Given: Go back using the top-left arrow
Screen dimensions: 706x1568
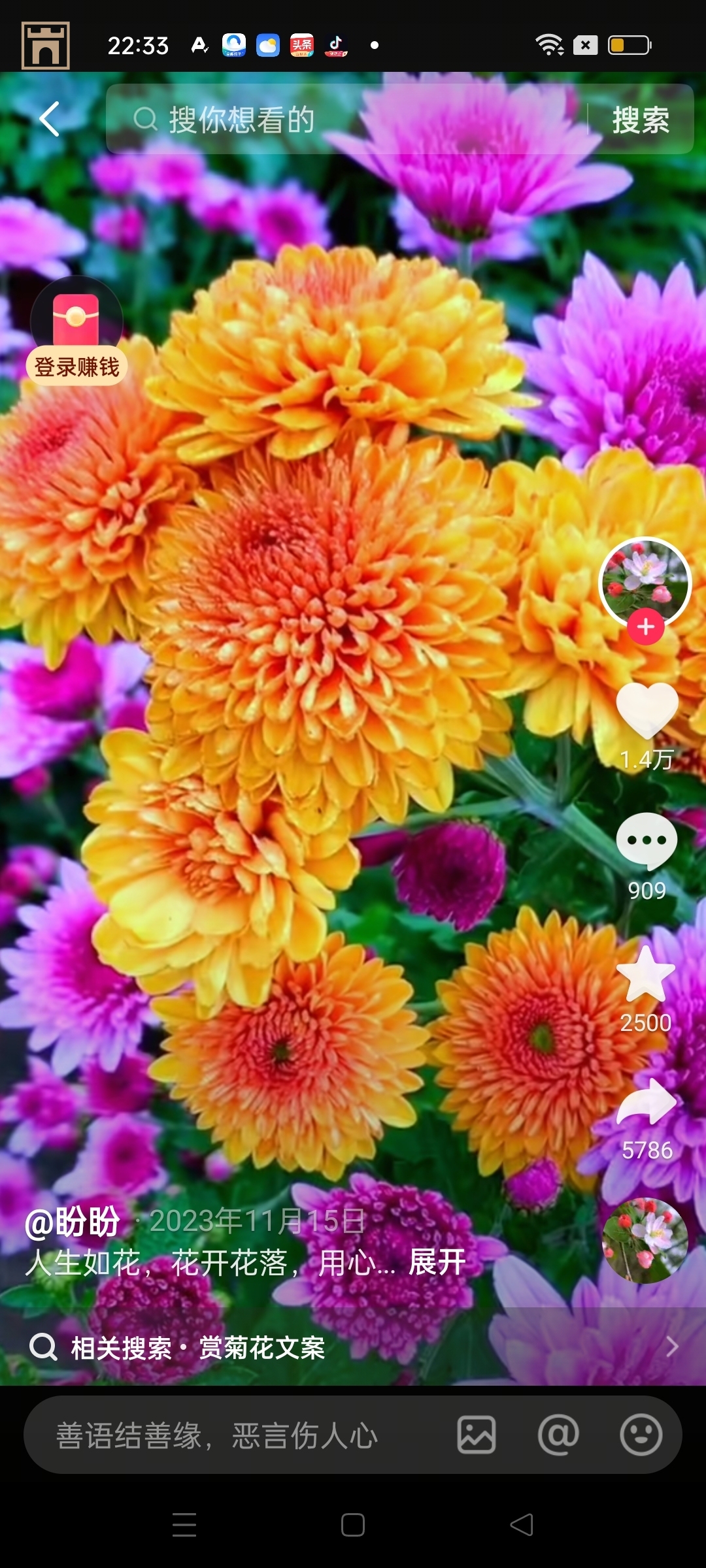Looking at the screenshot, I should (x=50, y=120).
